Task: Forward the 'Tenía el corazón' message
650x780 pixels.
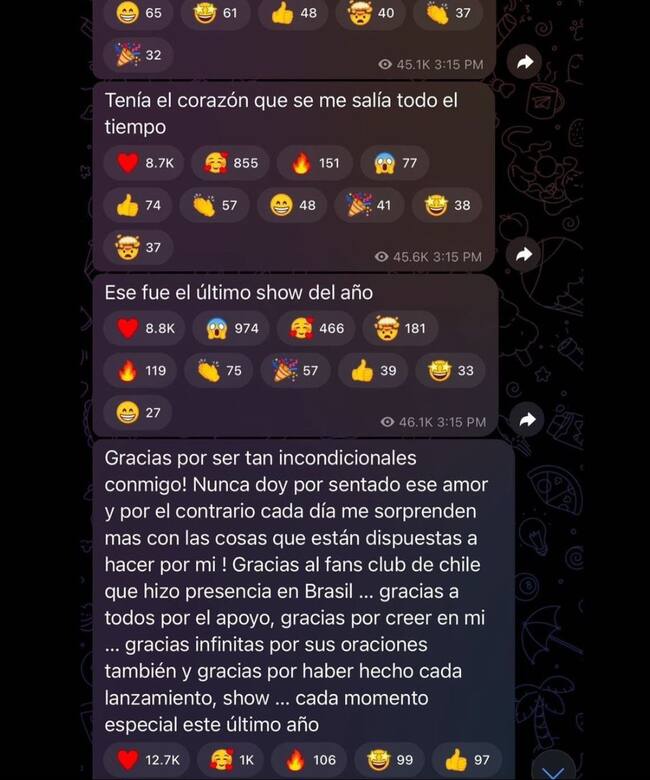Action: coord(524,254)
